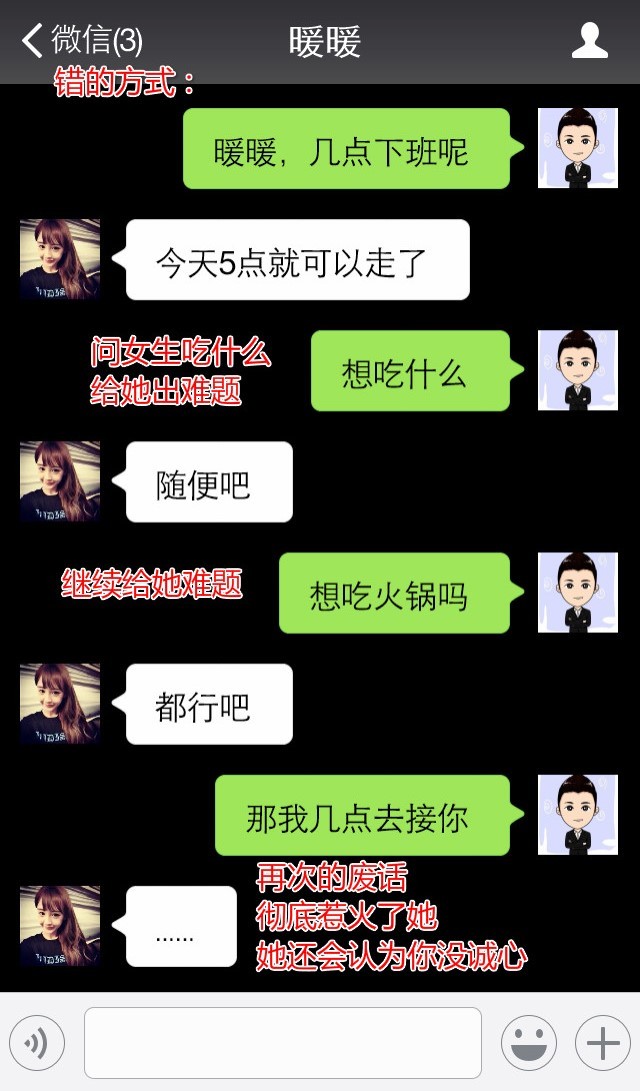Go back to the 微信 chat list
The height and width of the screenshot is (1091, 640).
[80, 41]
